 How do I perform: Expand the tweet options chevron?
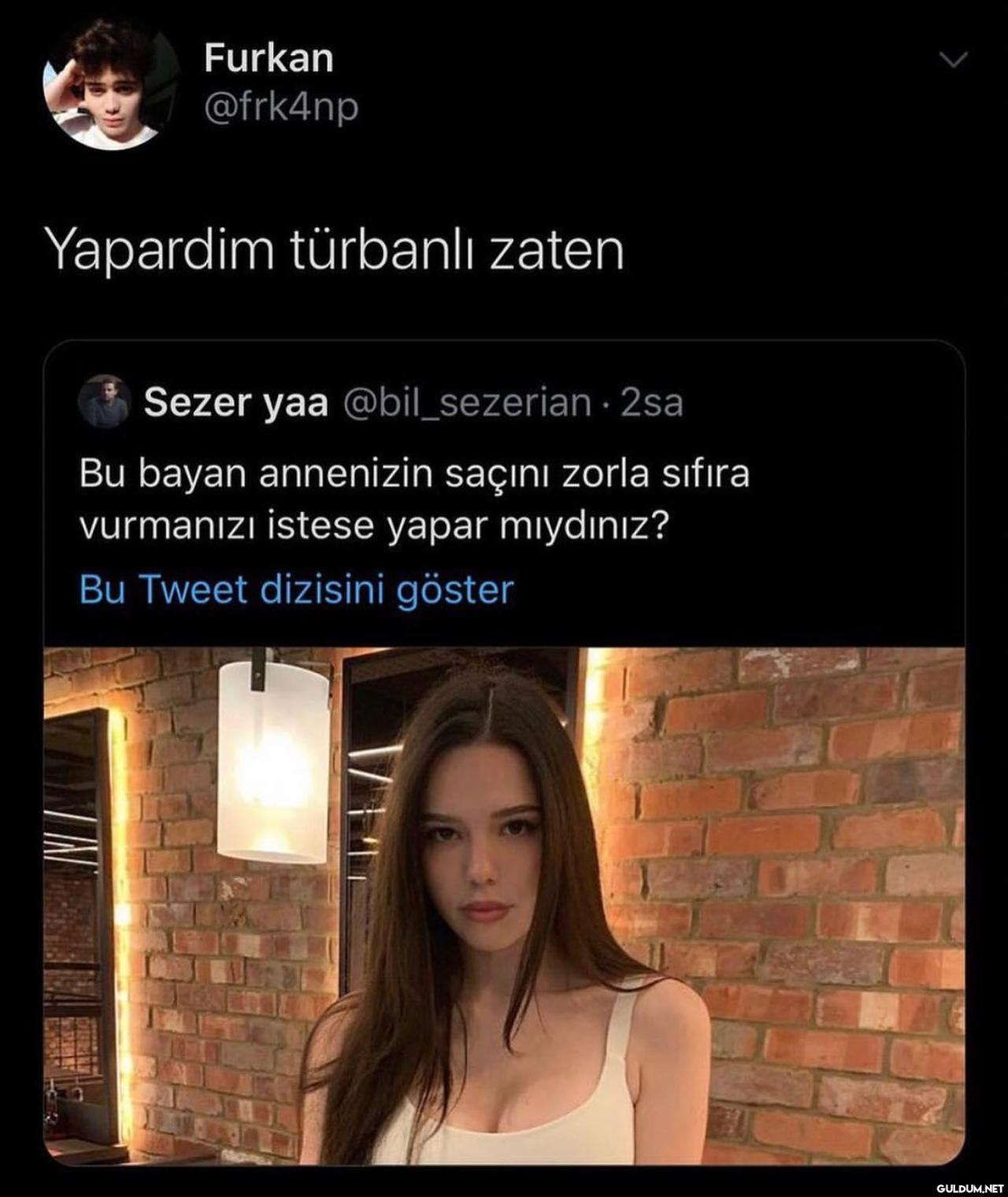tap(954, 60)
